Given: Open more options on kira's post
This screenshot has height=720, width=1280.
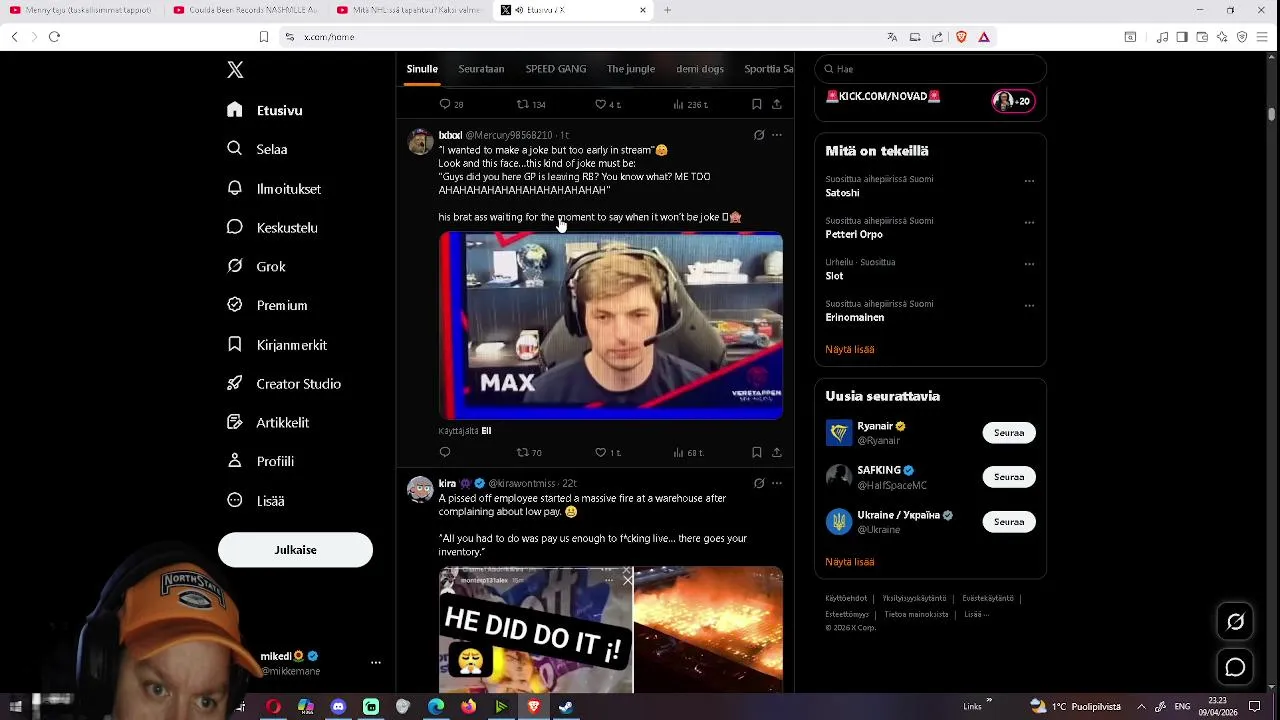Looking at the screenshot, I should 776,483.
